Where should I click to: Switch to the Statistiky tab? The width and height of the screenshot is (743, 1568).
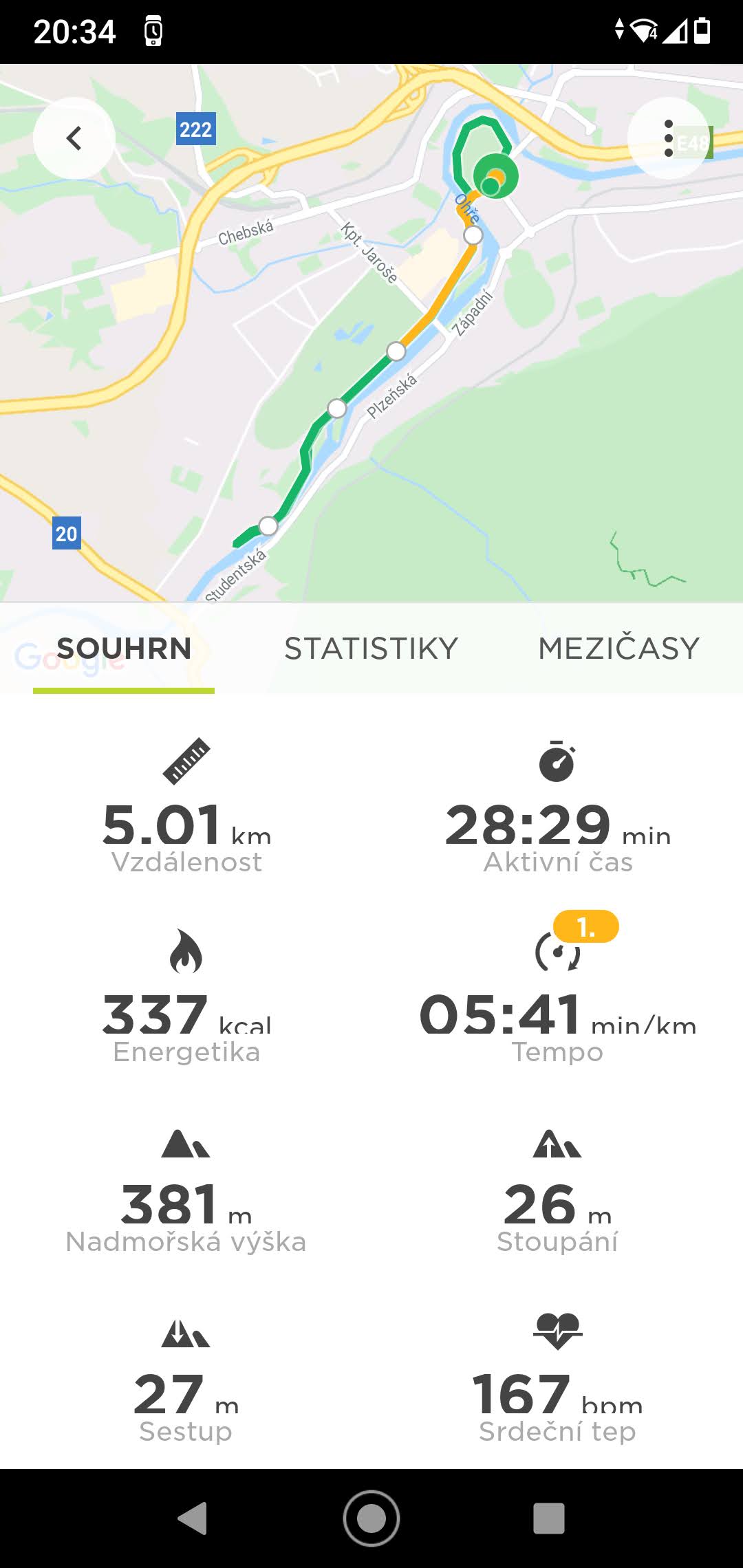pos(371,649)
